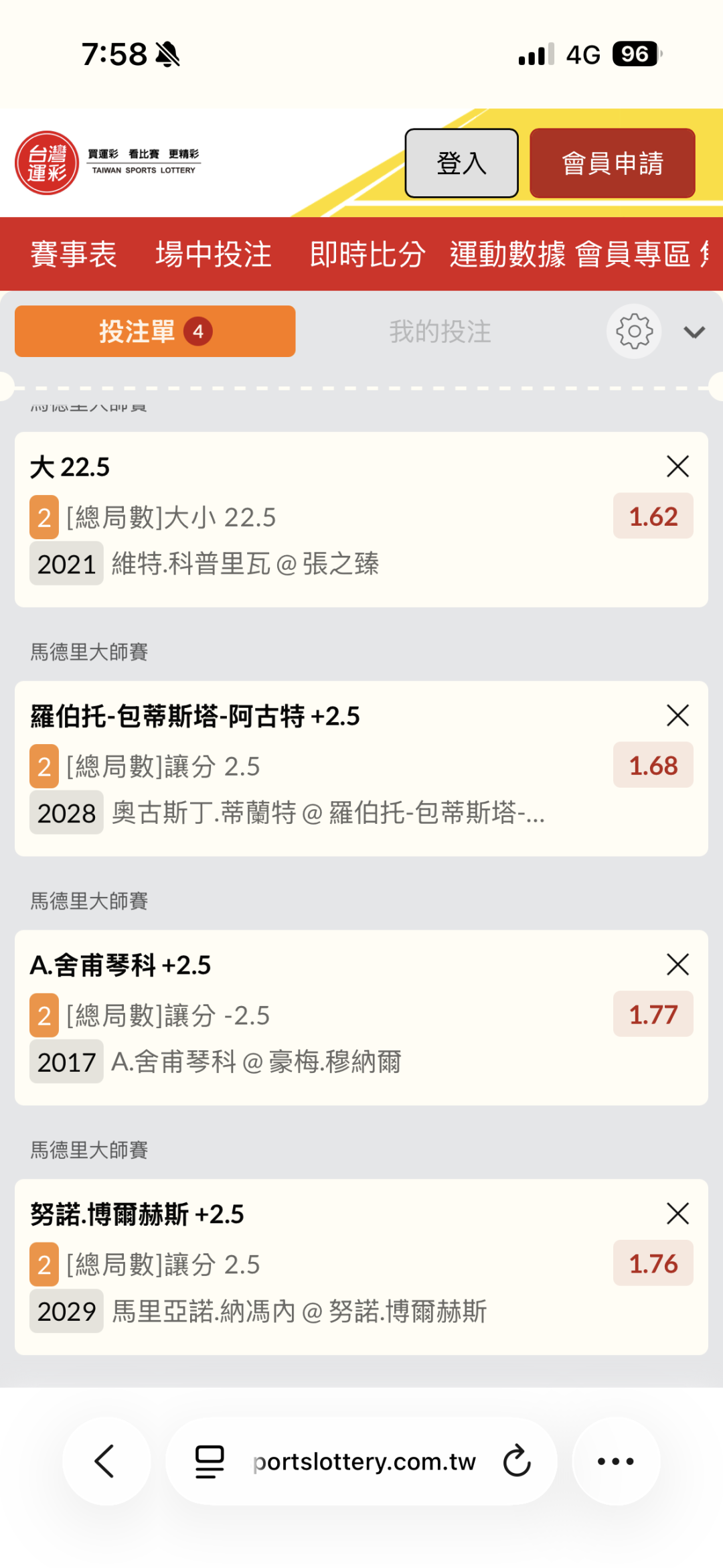This screenshot has width=723, height=1568.
Task: Reload the current page
Action: pyautogui.click(x=517, y=1461)
